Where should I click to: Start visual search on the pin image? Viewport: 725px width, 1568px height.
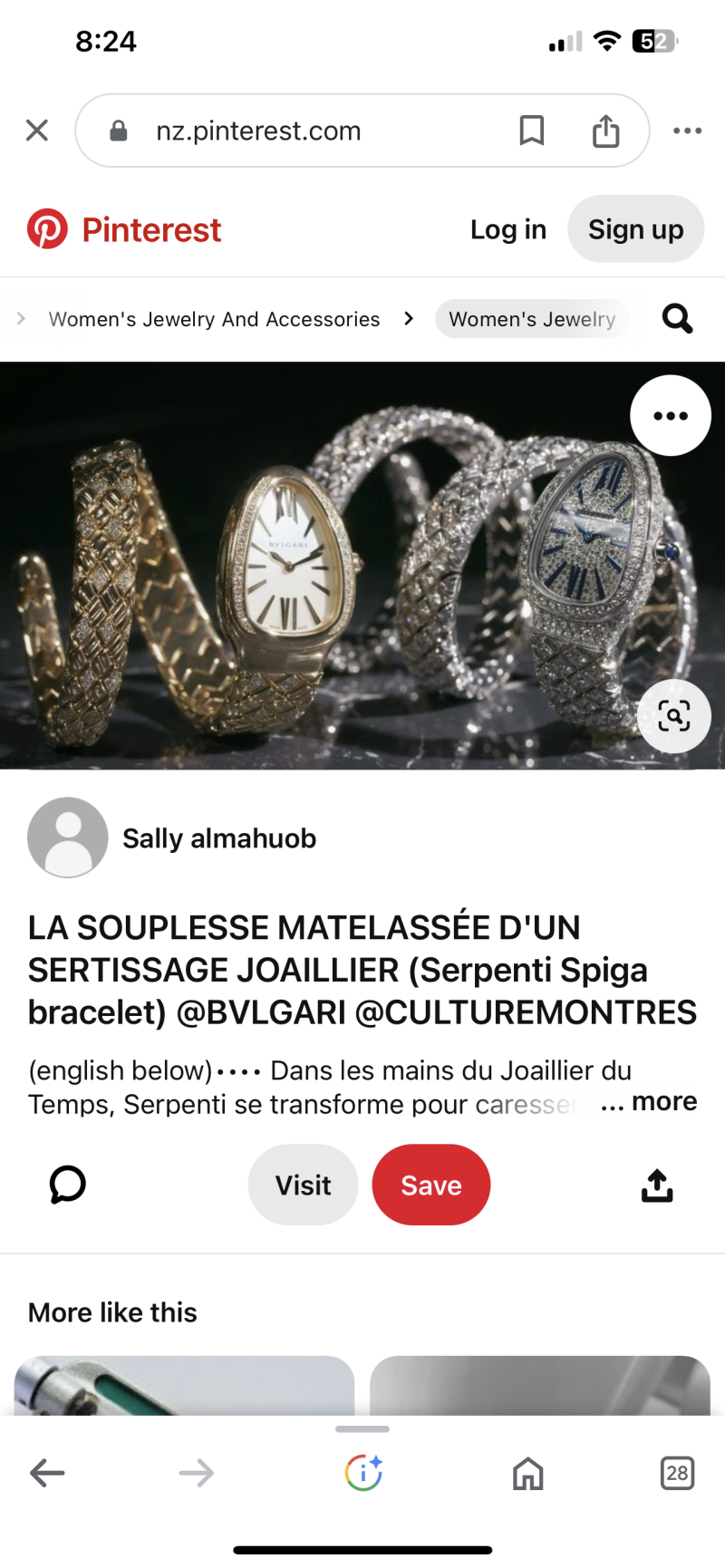point(673,716)
